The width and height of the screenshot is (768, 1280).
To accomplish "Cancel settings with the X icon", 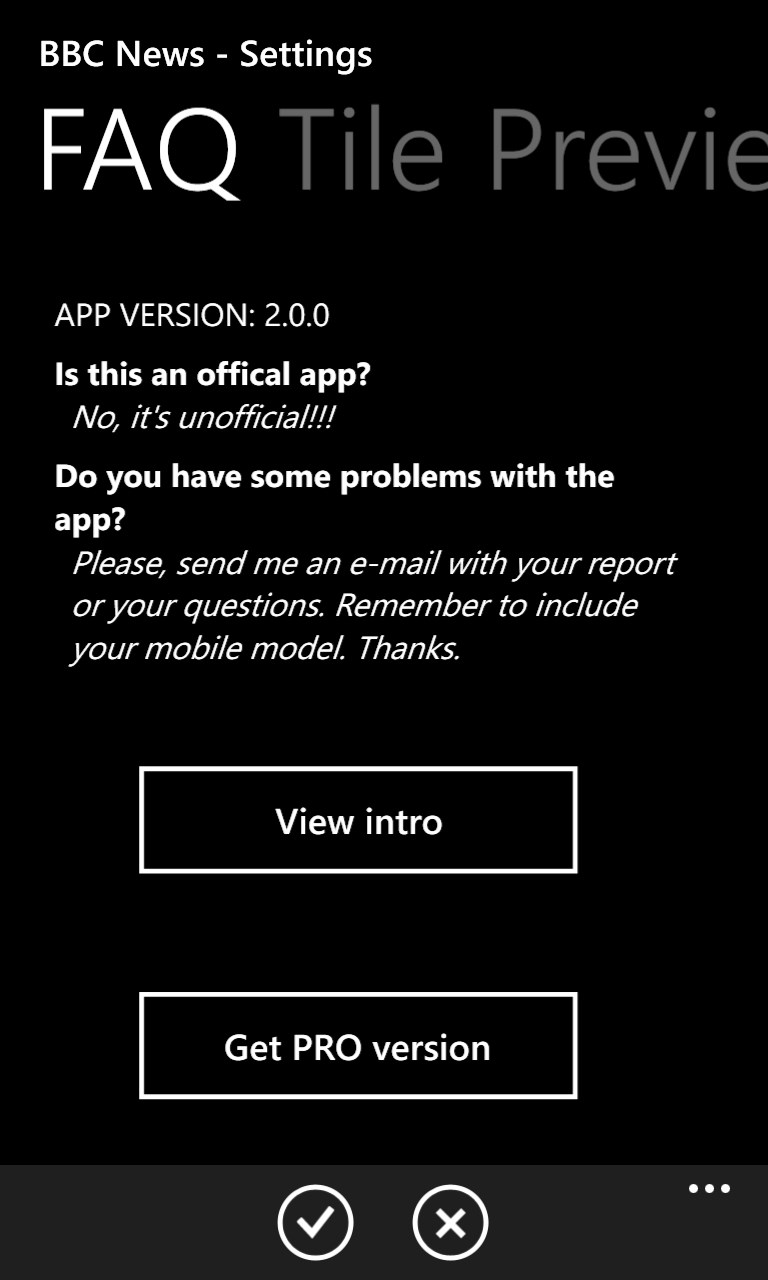I will pyautogui.click(x=450, y=1222).
